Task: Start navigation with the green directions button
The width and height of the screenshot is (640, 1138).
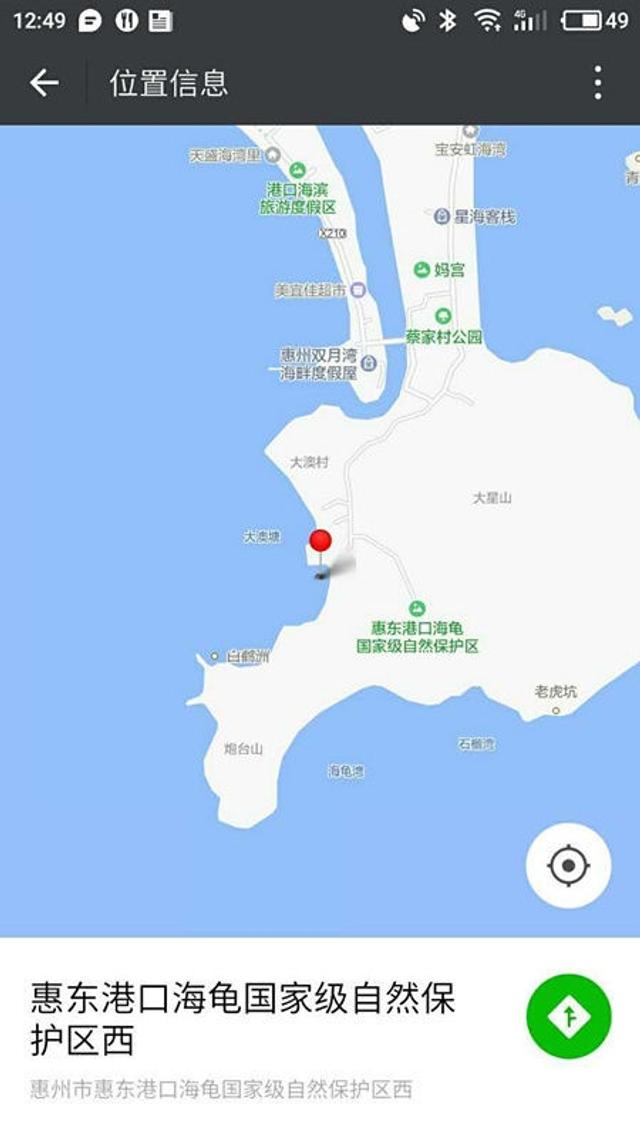Action: tap(568, 1017)
